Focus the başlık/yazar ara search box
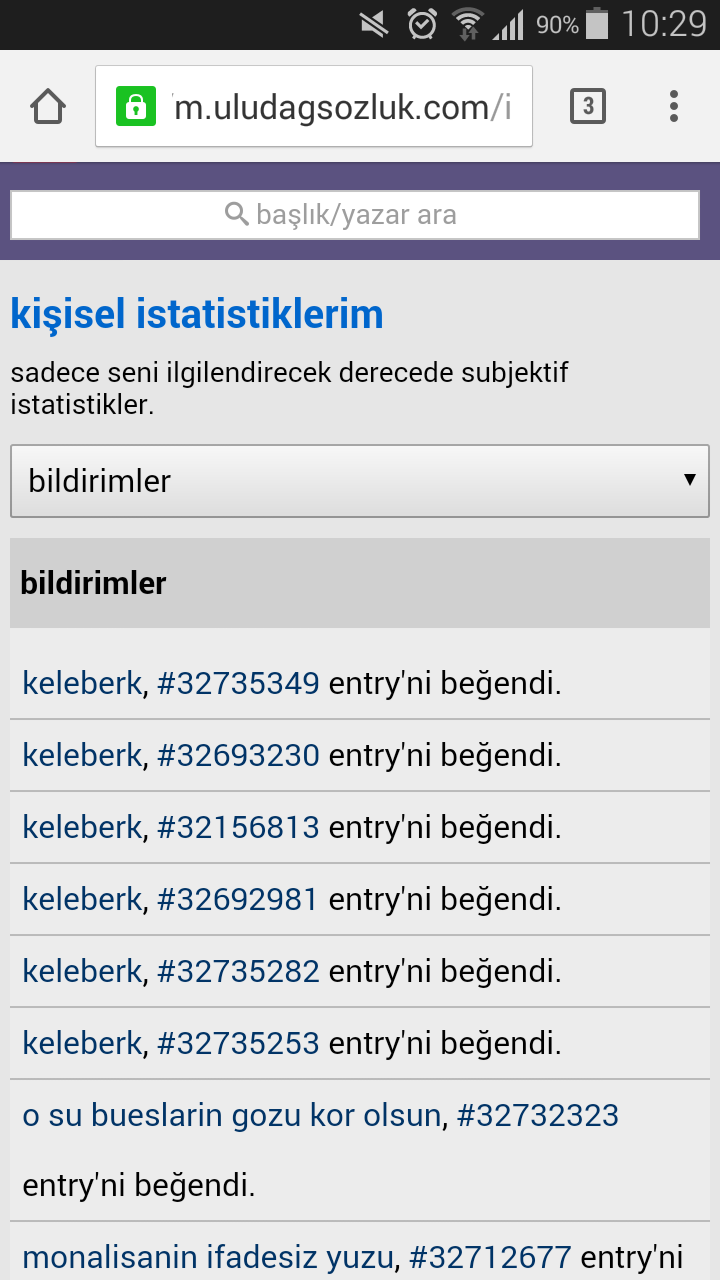The image size is (720, 1280). (355, 215)
